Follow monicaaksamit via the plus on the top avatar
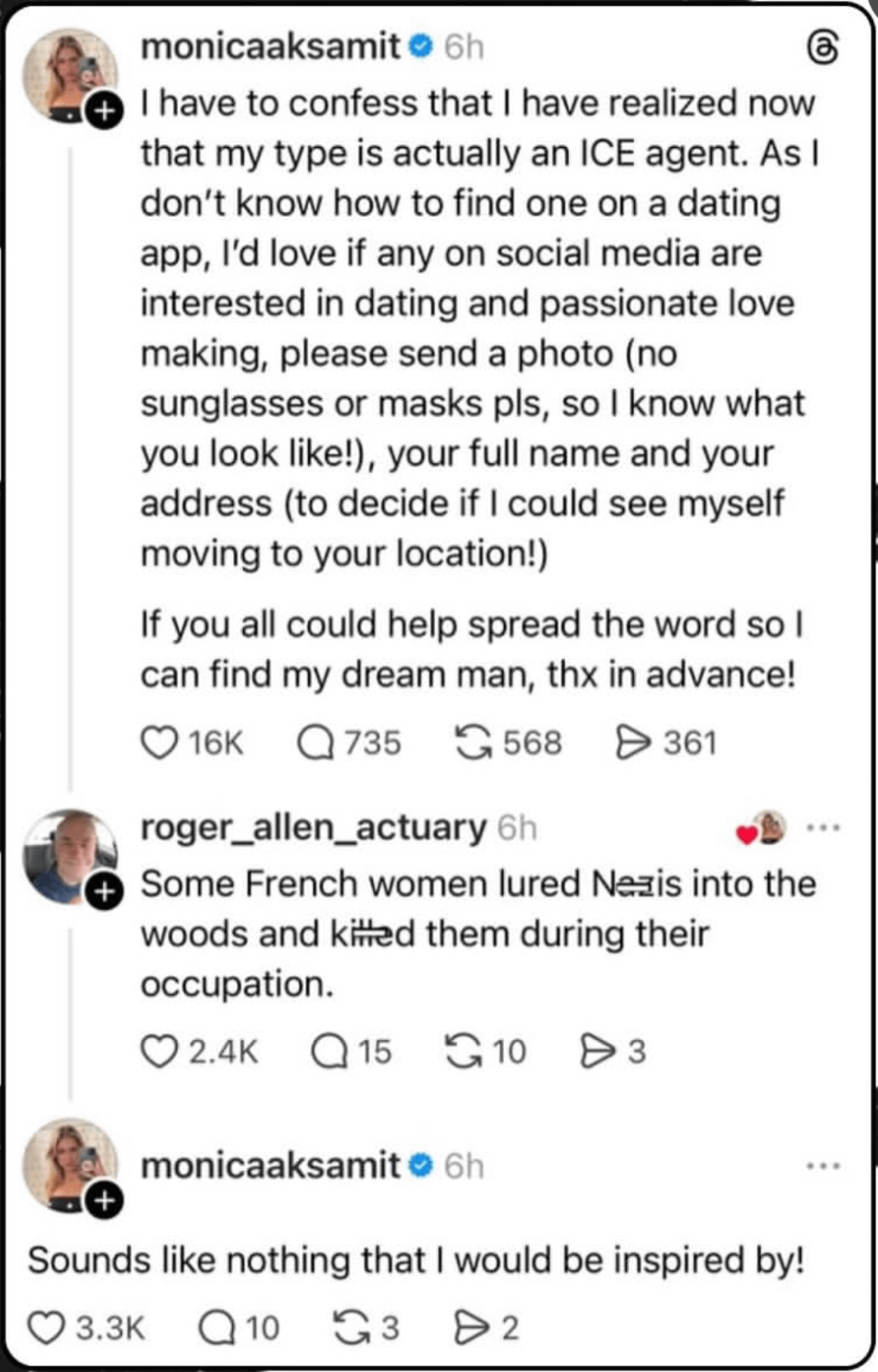The width and height of the screenshot is (878, 1372). tap(104, 111)
